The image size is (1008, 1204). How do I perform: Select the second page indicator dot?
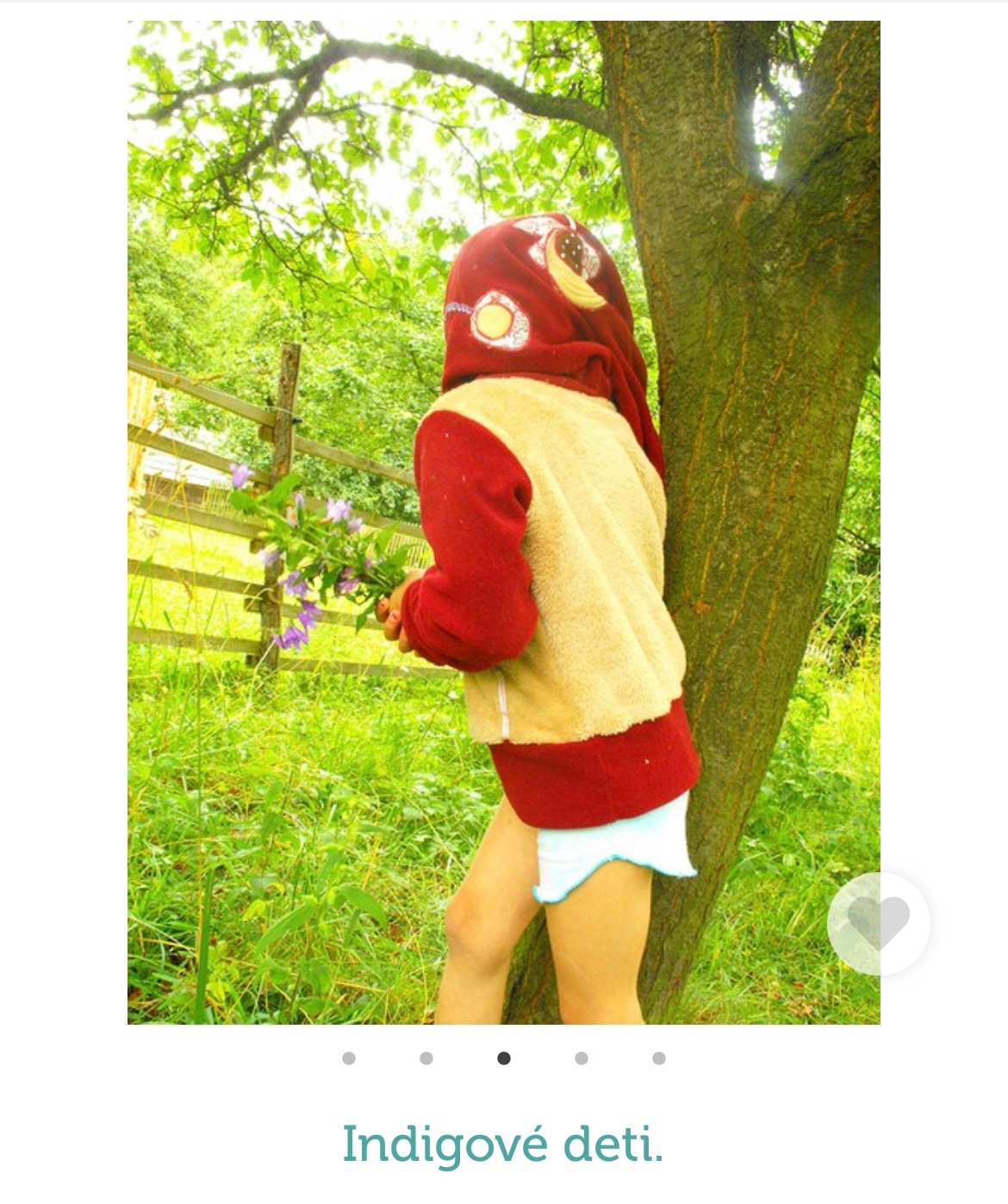pos(426,1058)
